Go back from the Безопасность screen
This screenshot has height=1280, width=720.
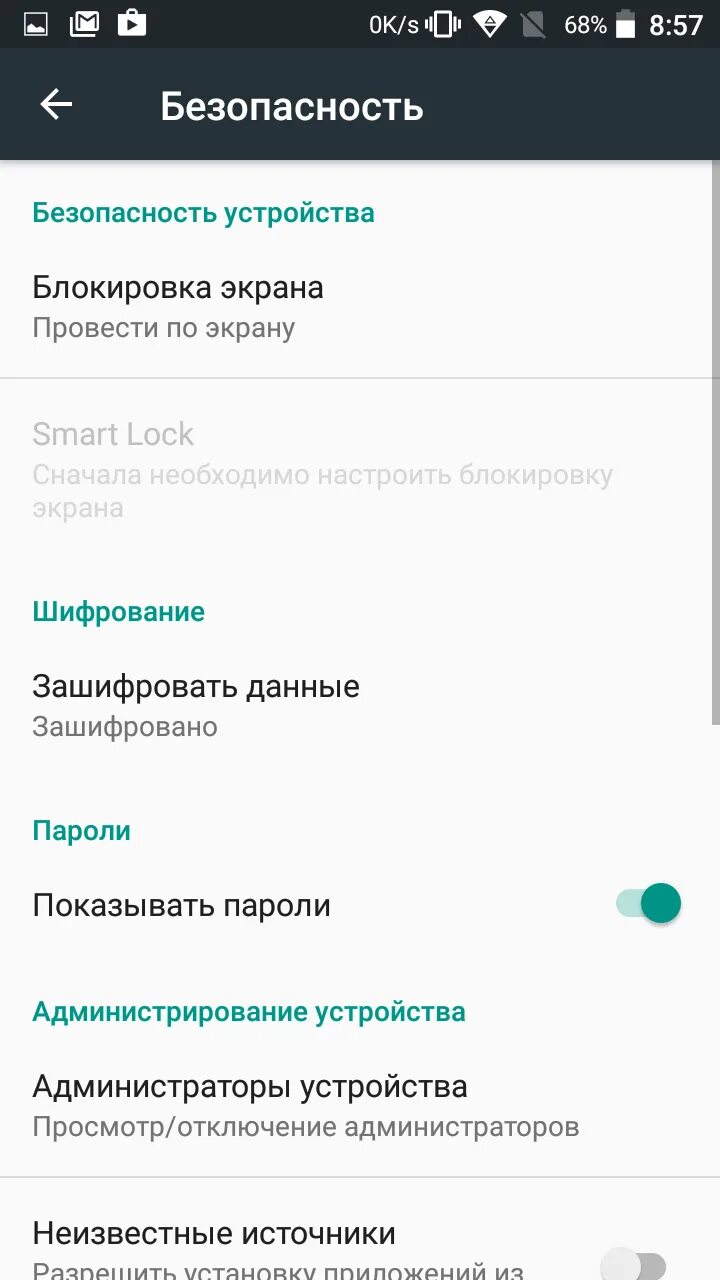click(x=56, y=105)
